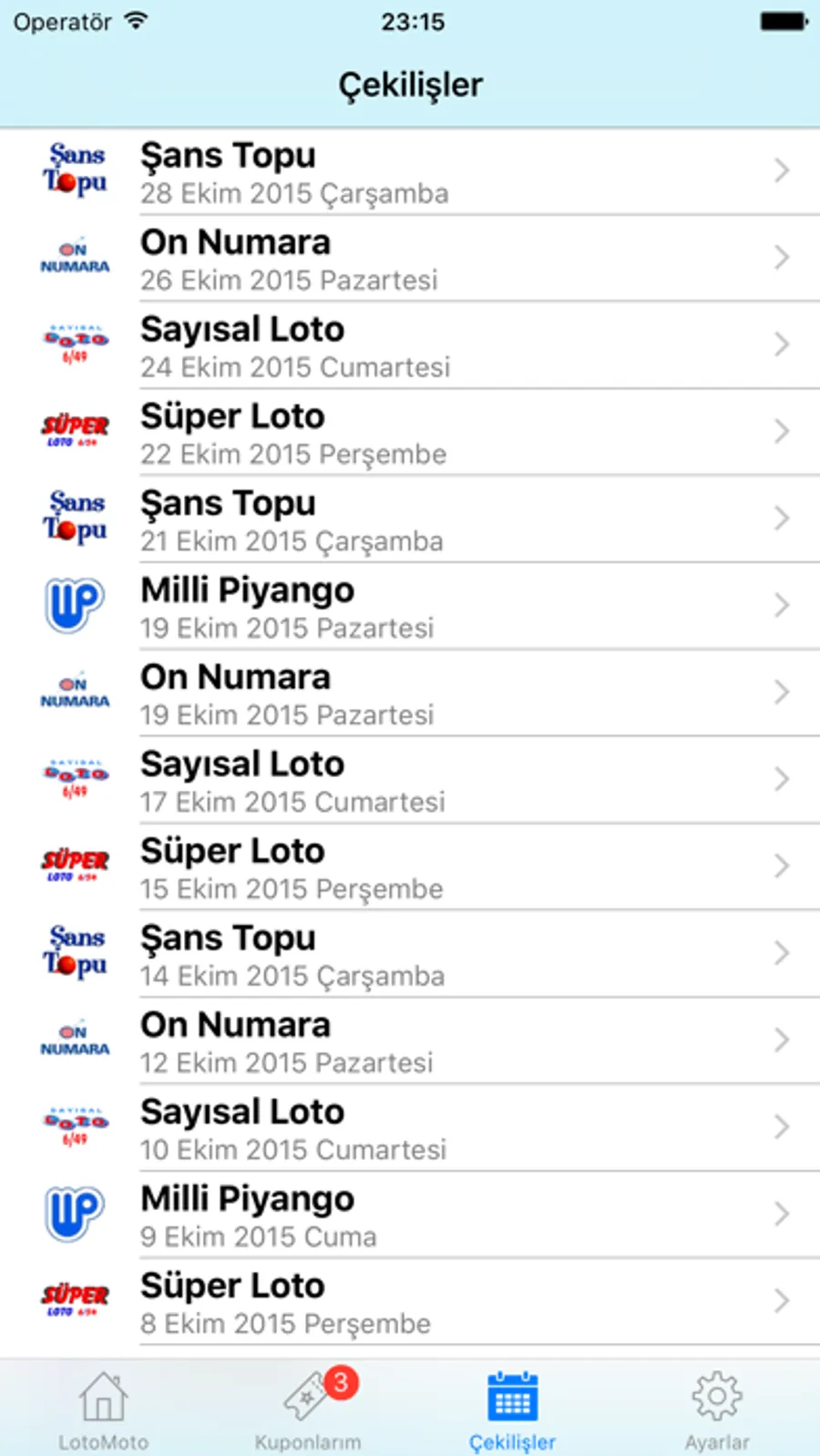The height and width of the screenshot is (1456, 820).
Task: Open On Numara draw of 19 Ekim 2015
Action: [x=410, y=693]
